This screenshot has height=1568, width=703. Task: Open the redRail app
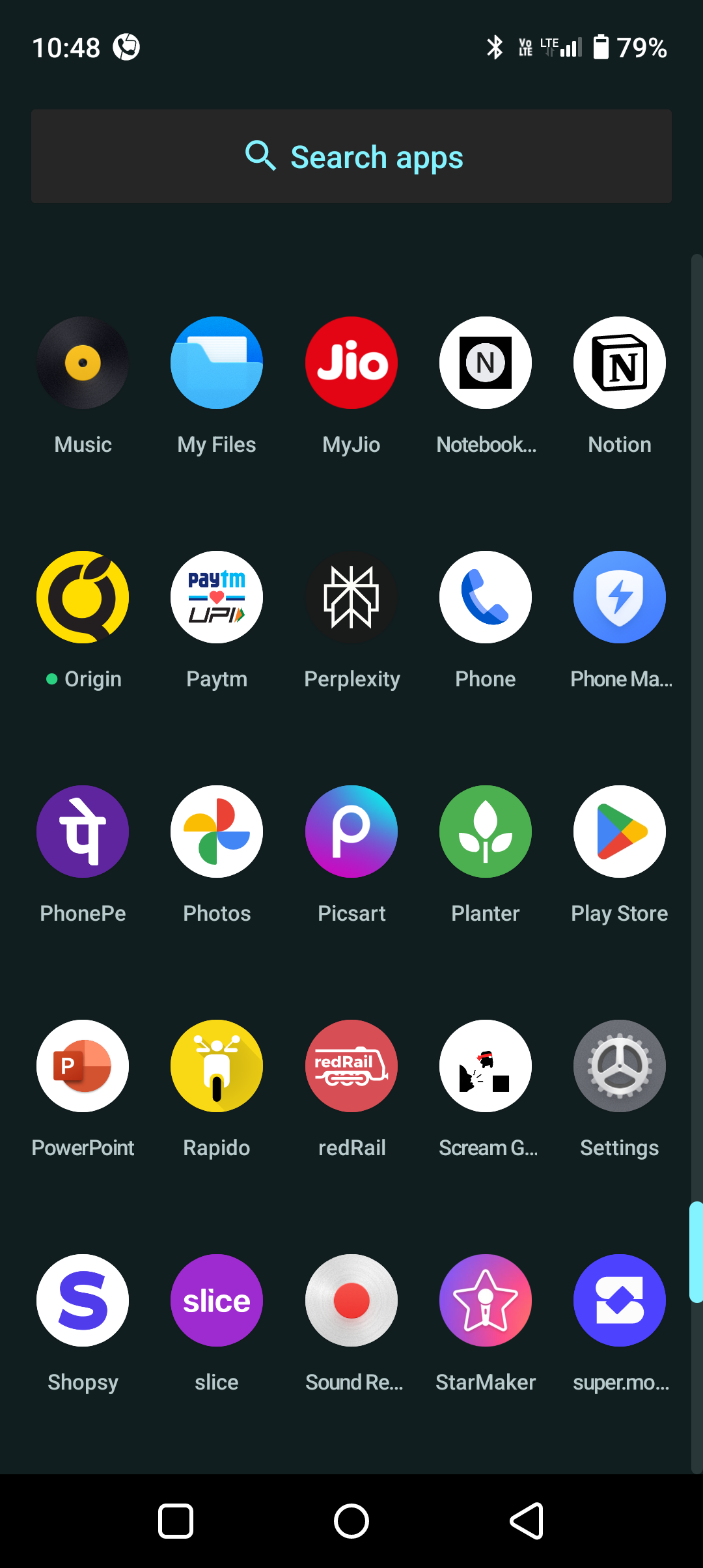(351, 1066)
